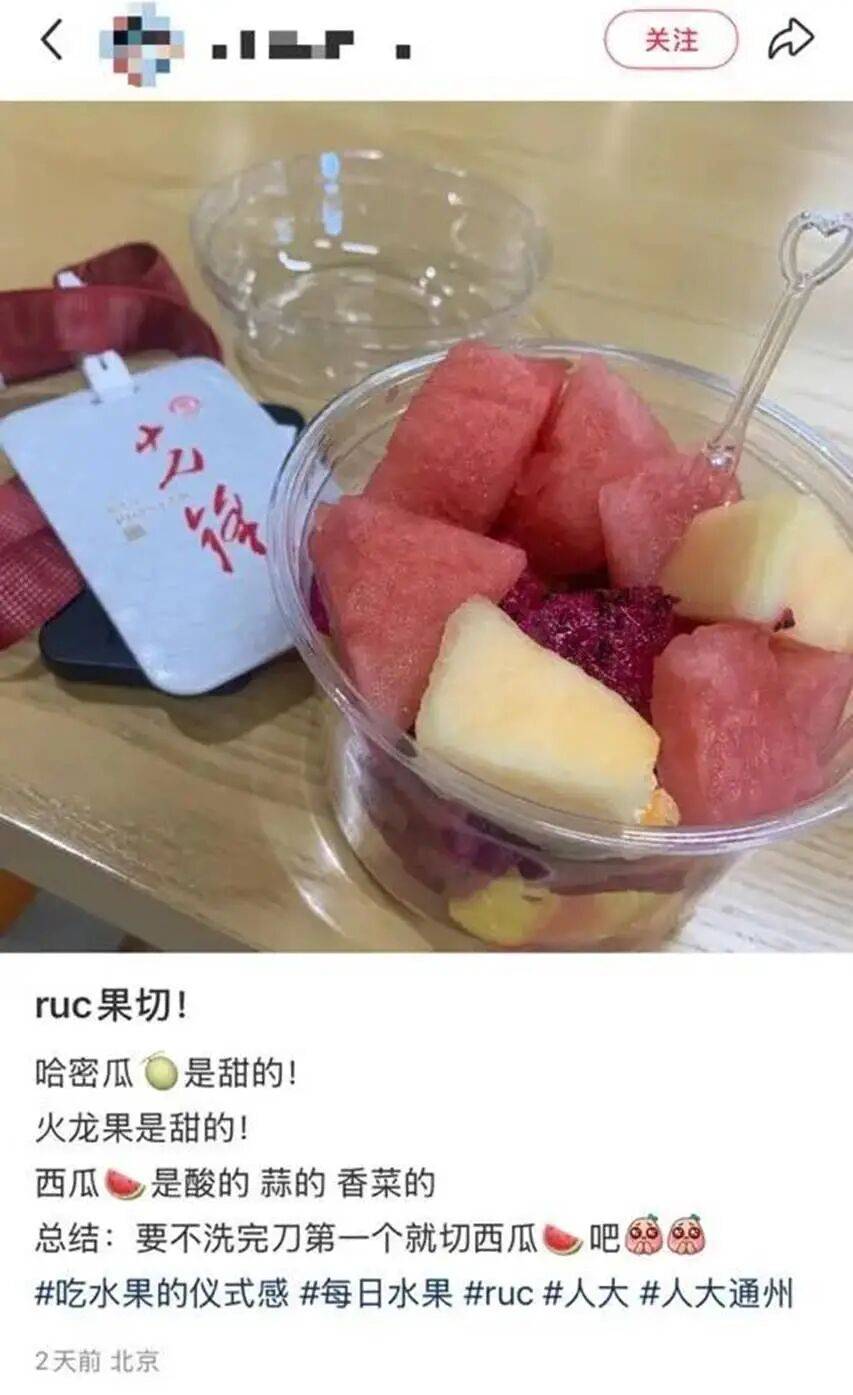Screen dimensions: 853x1395
Task: View the fruit cup photo full screen
Action: pos(426,526)
